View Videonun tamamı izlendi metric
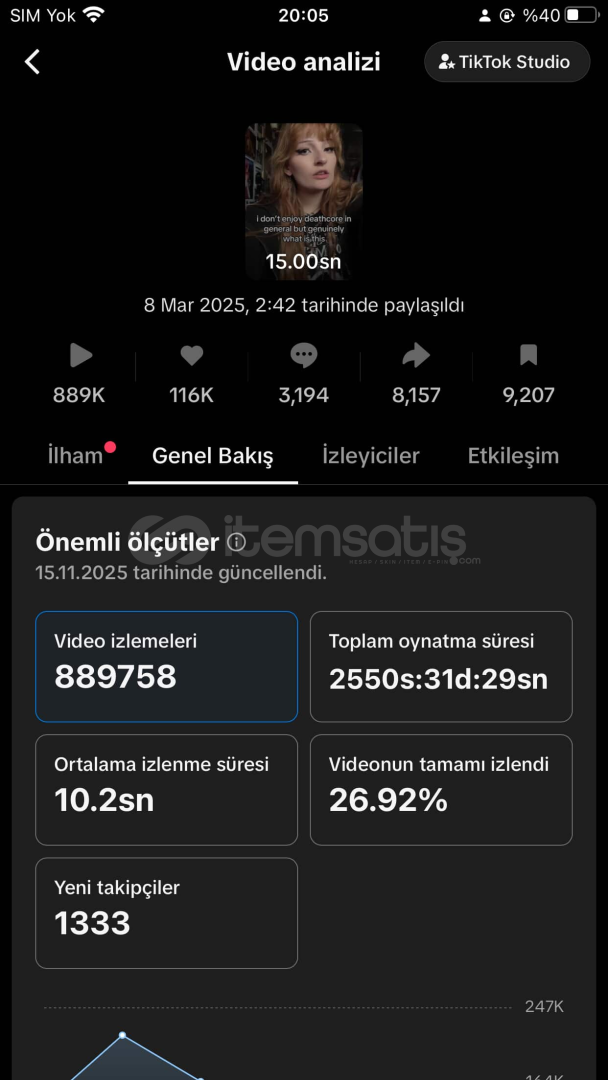Viewport: 608px width, 1080px height. click(x=441, y=789)
